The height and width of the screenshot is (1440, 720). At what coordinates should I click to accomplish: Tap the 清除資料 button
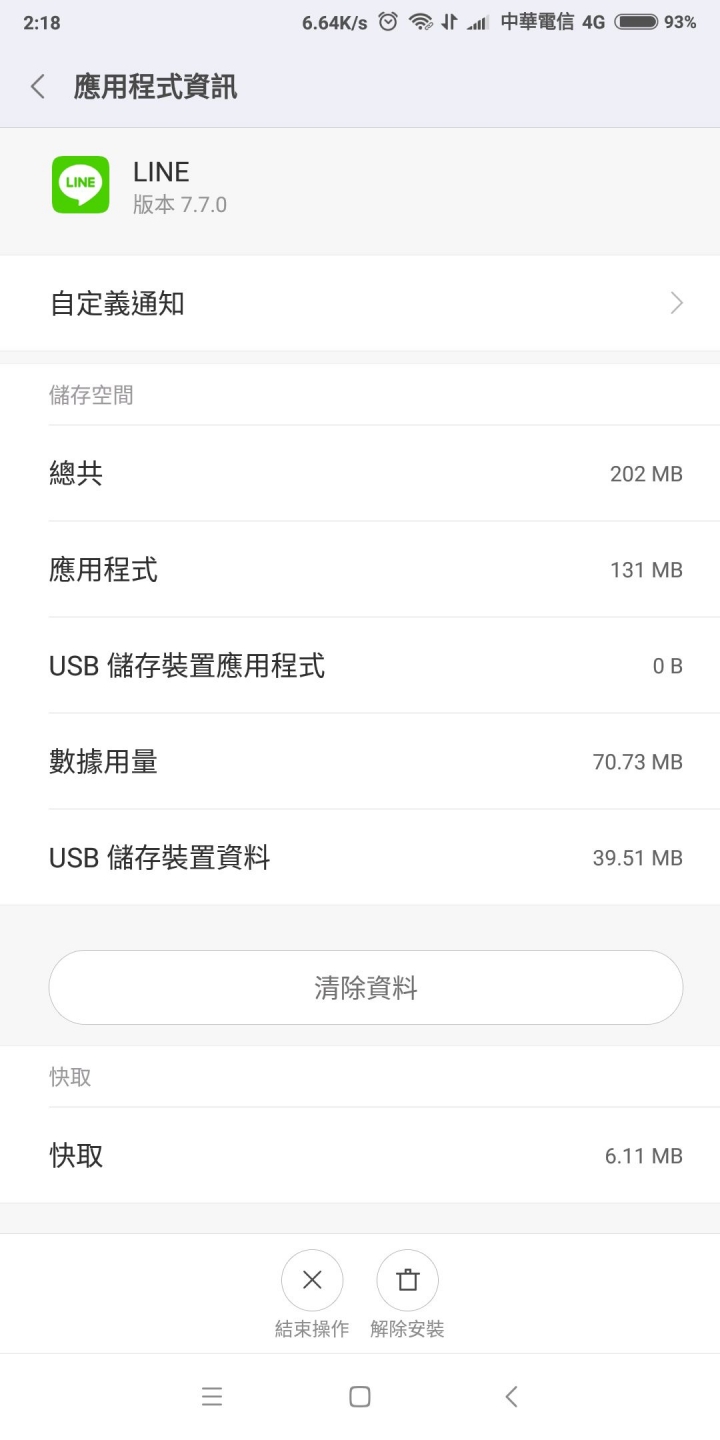point(366,988)
